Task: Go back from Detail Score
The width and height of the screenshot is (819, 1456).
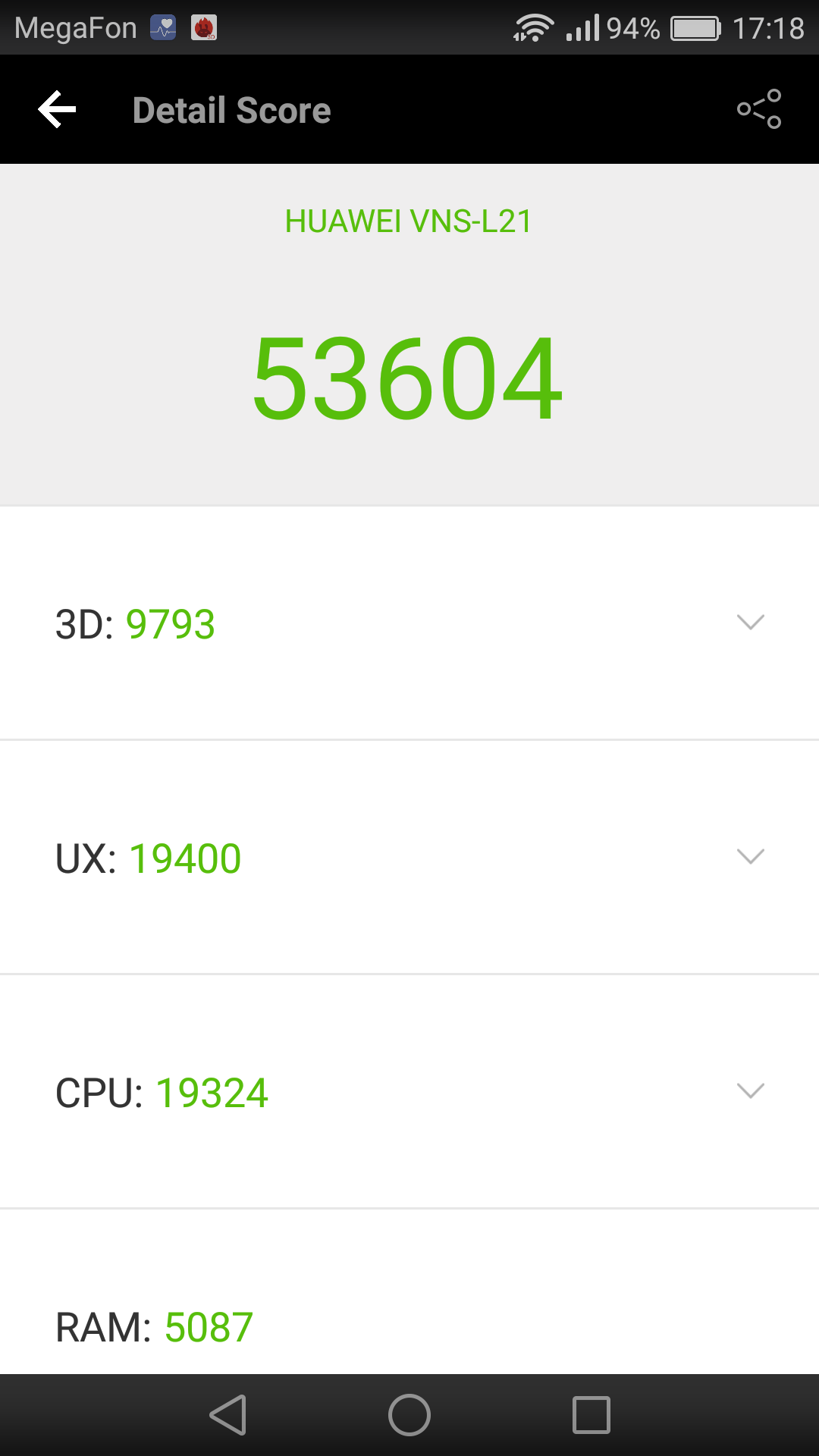Action: tap(58, 110)
